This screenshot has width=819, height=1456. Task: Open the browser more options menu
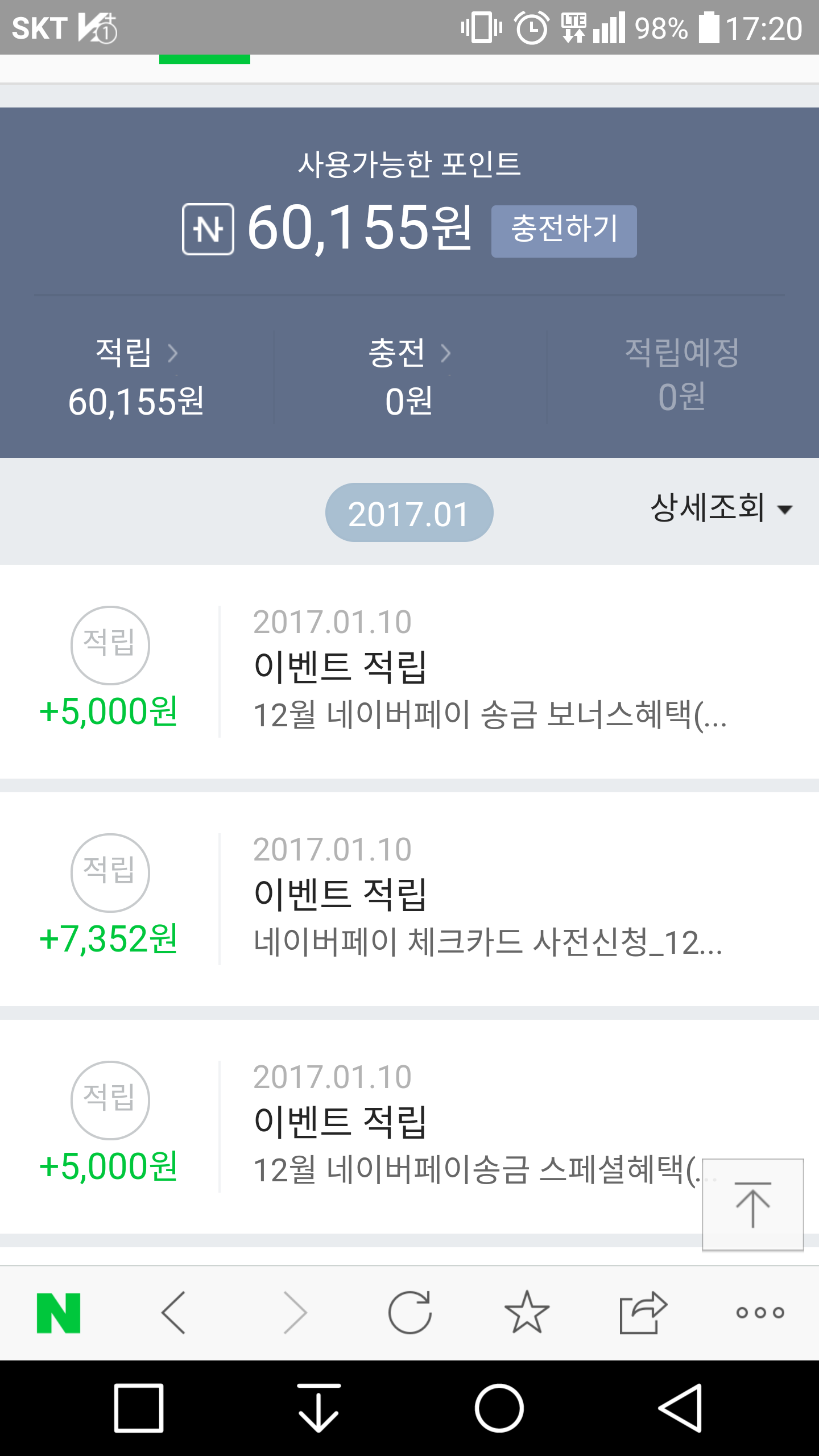pos(760,1313)
